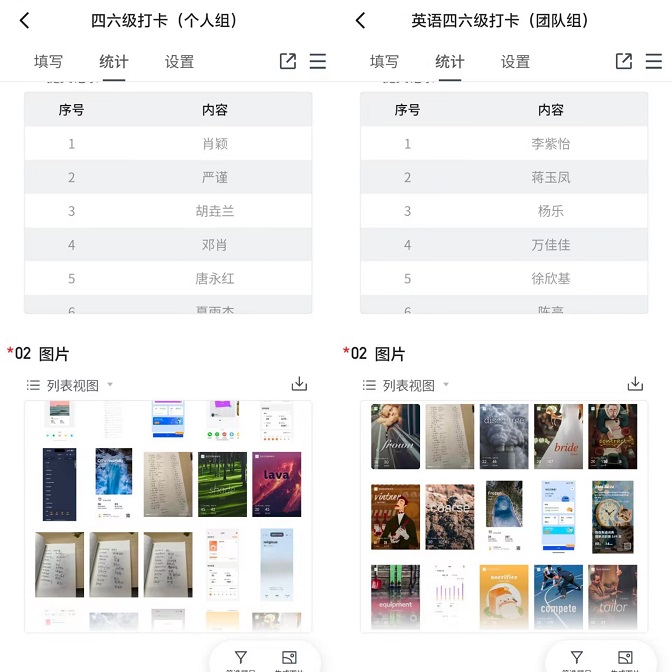Download images from the 团队组 form
The height and width of the screenshot is (672, 672).
coord(635,384)
